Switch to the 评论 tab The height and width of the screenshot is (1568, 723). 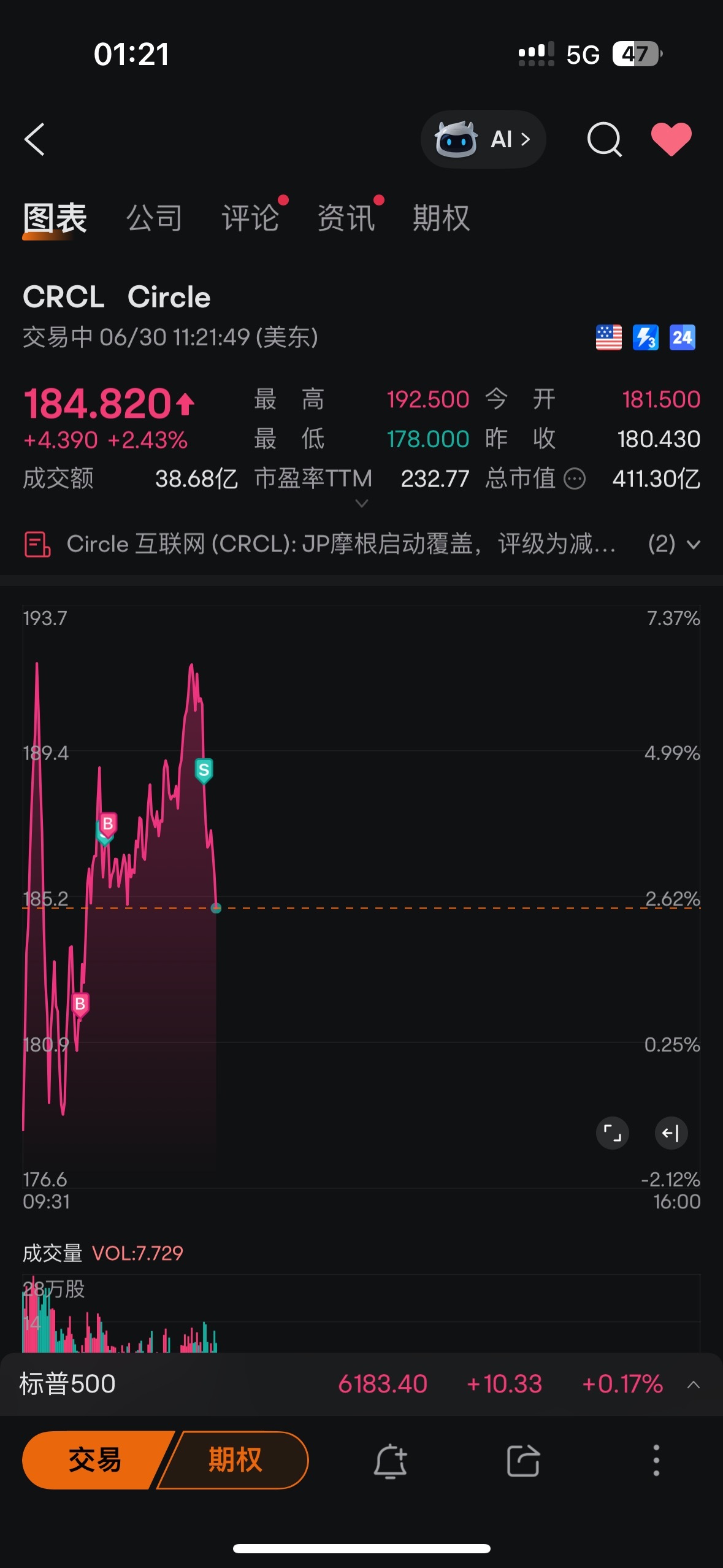click(250, 218)
